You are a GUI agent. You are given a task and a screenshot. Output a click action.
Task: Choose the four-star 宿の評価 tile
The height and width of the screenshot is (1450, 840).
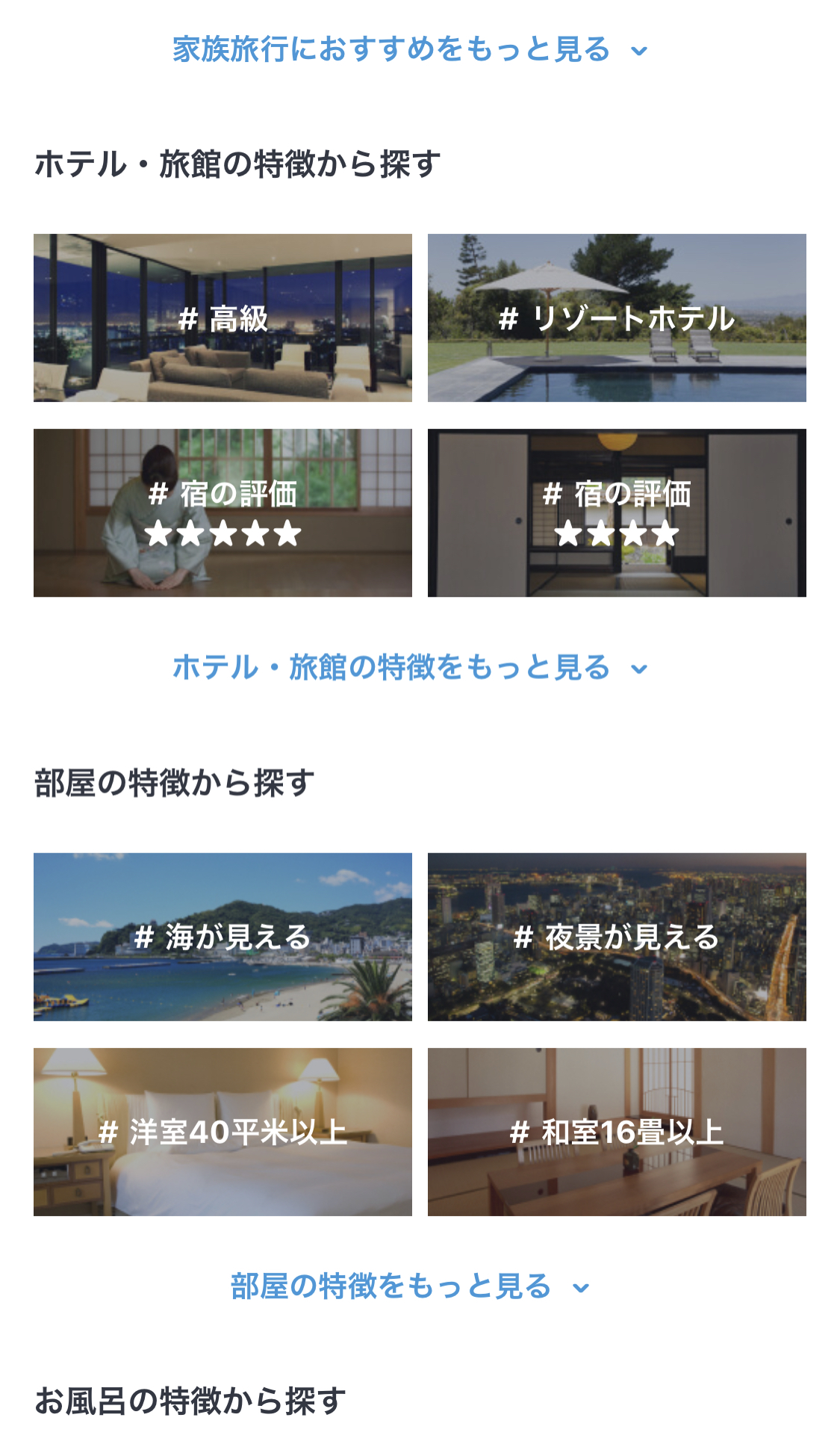pyautogui.click(x=617, y=513)
